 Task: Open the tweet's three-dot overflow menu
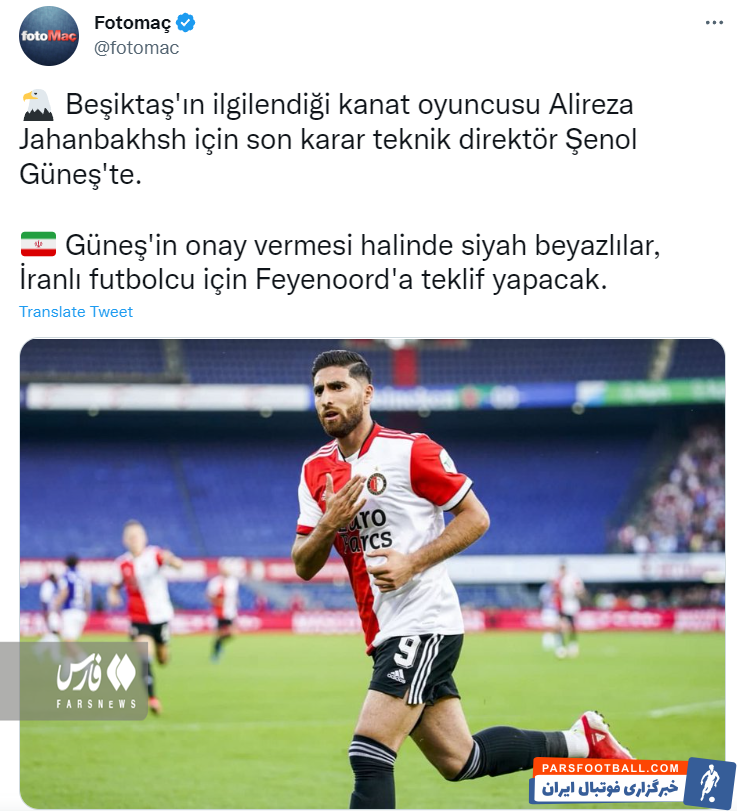pos(713,22)
